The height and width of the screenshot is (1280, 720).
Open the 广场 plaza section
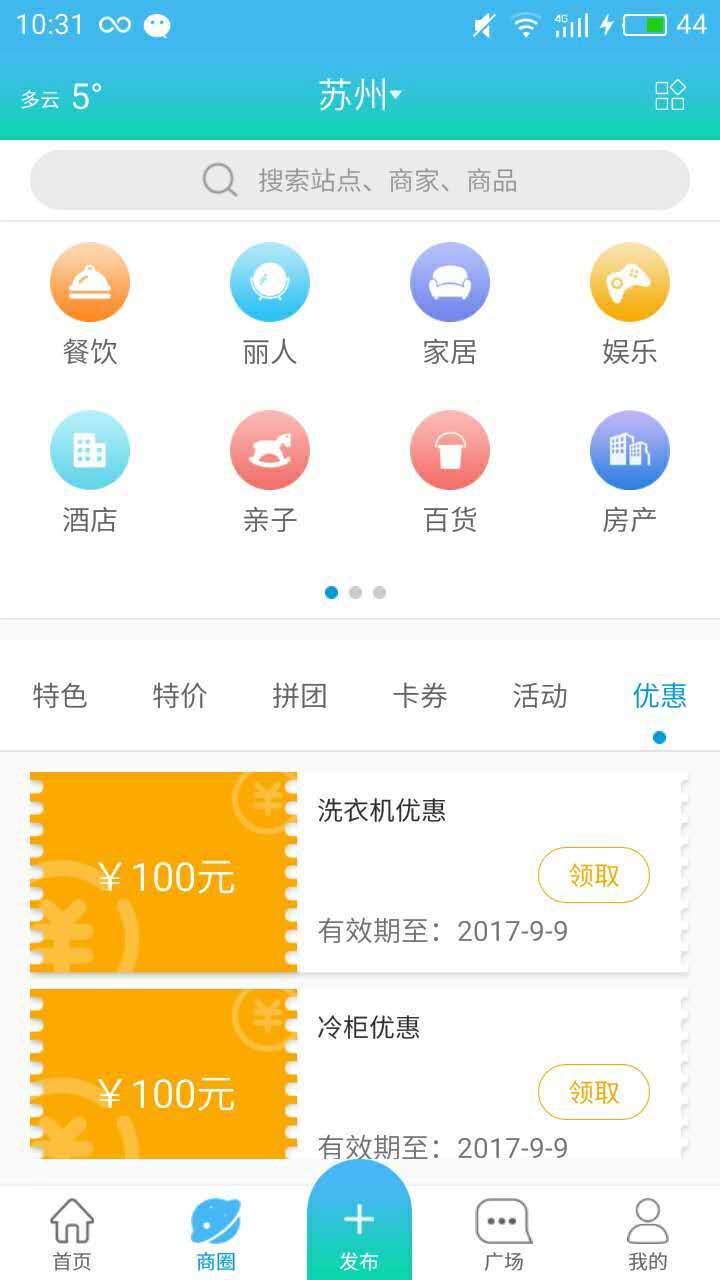502,1232
